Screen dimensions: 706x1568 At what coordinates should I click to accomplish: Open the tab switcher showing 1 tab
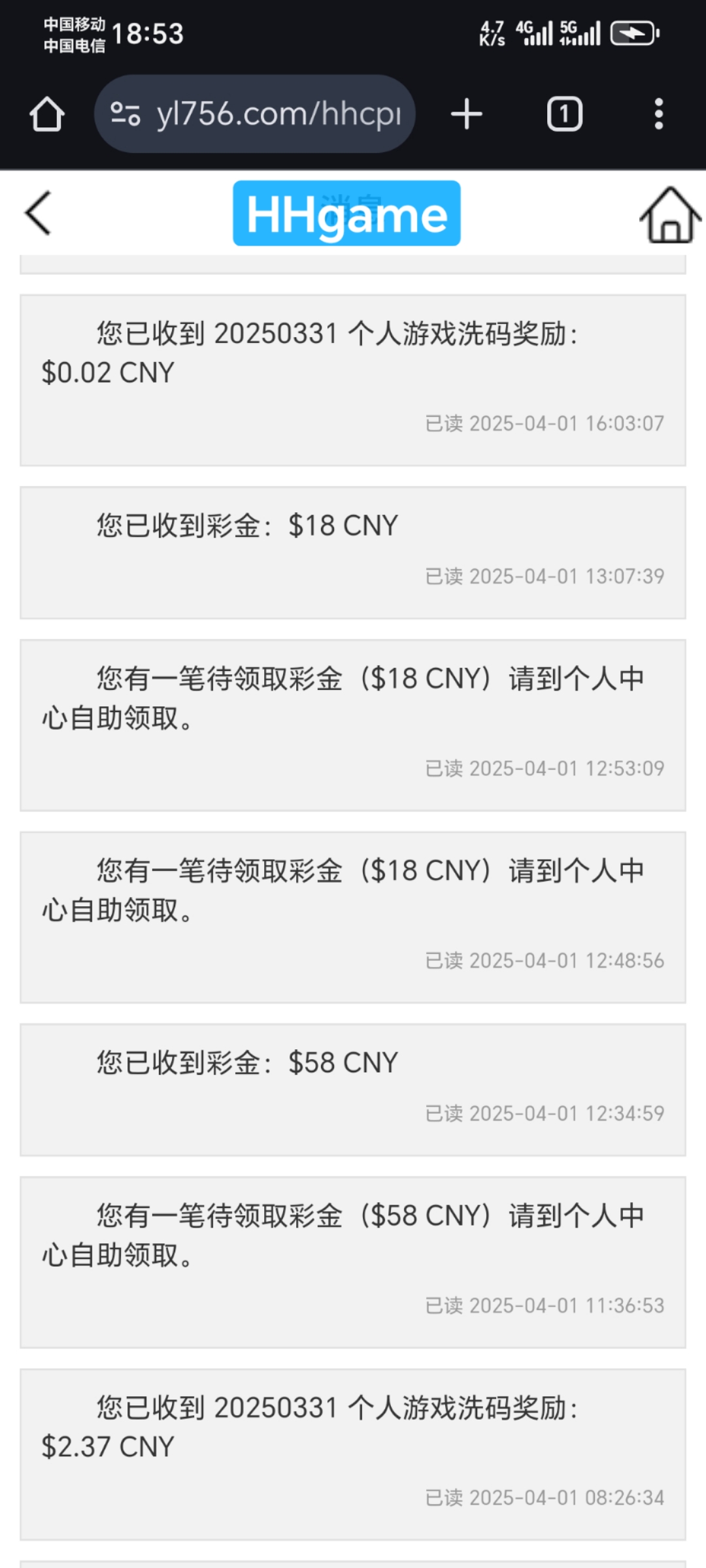(564, 114)
